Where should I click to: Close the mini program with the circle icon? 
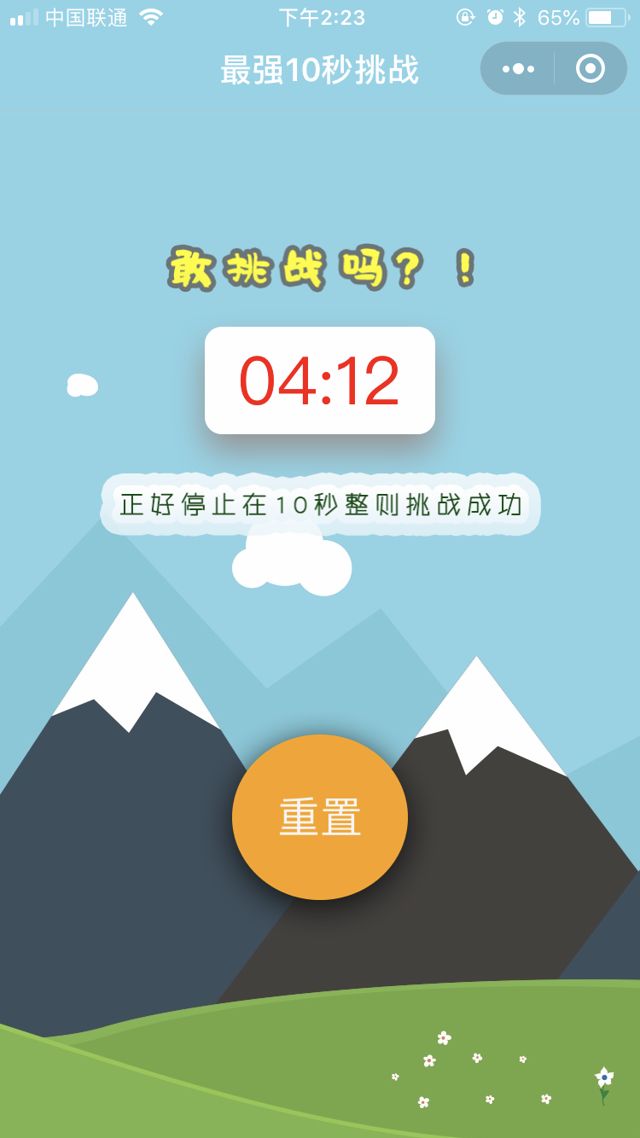(x=590, y=69)
